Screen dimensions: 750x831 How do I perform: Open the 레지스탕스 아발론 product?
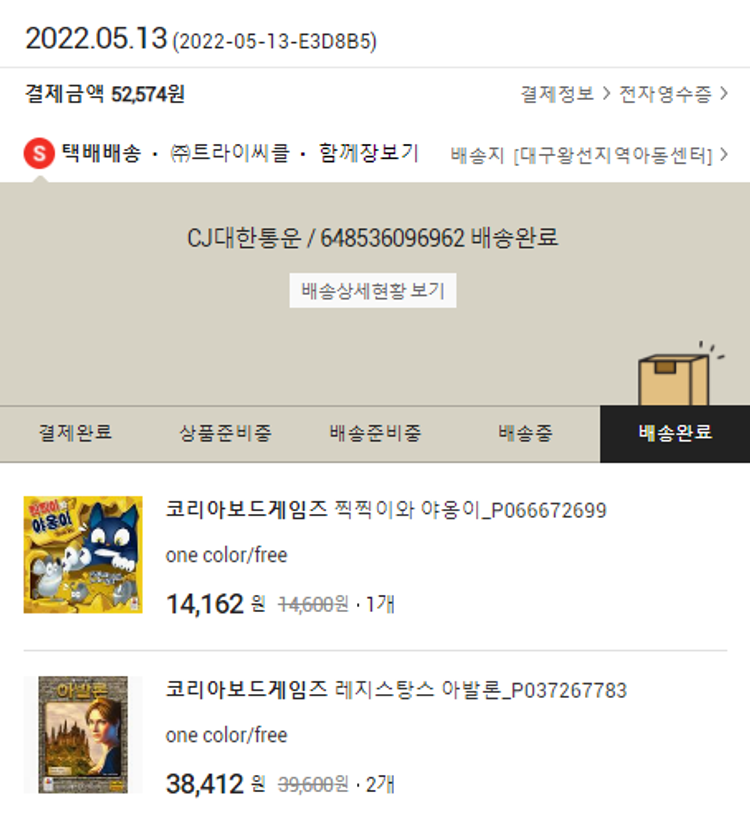coord(396,690)
